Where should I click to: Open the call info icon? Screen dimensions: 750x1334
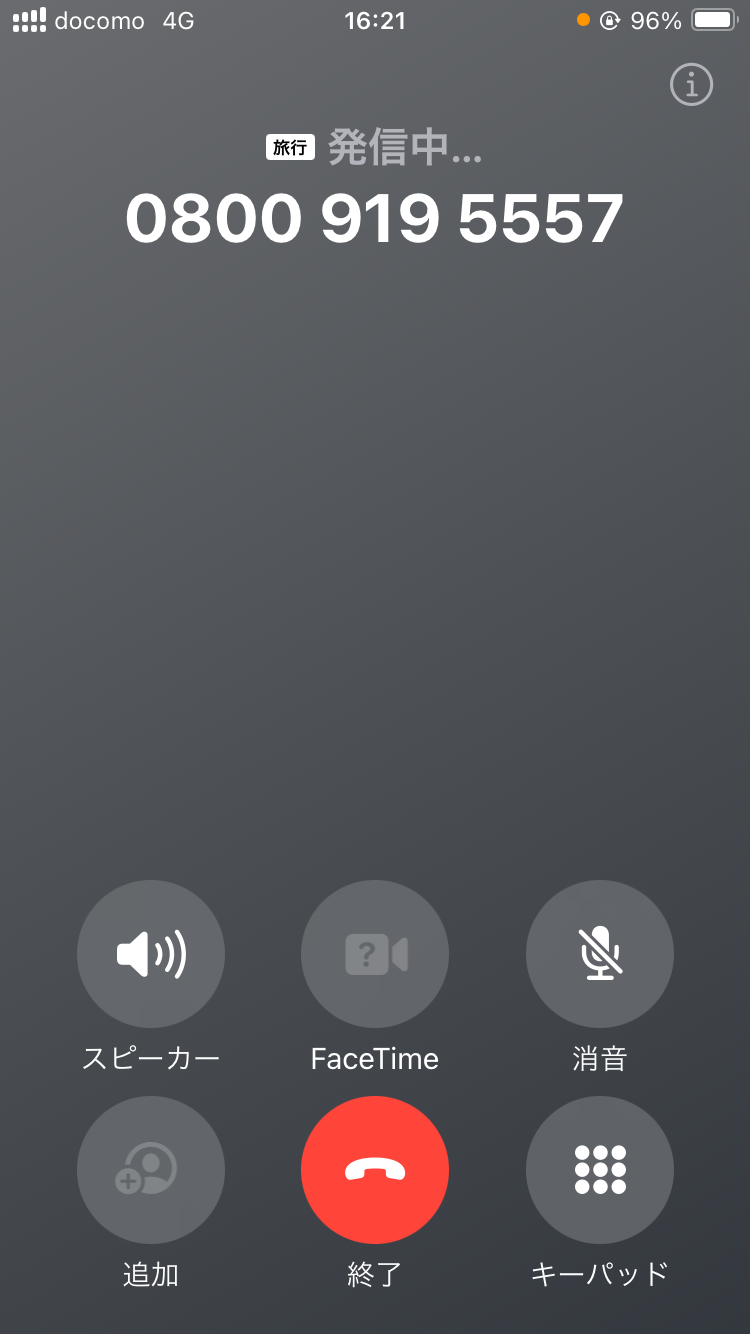[x=691, y=85]
